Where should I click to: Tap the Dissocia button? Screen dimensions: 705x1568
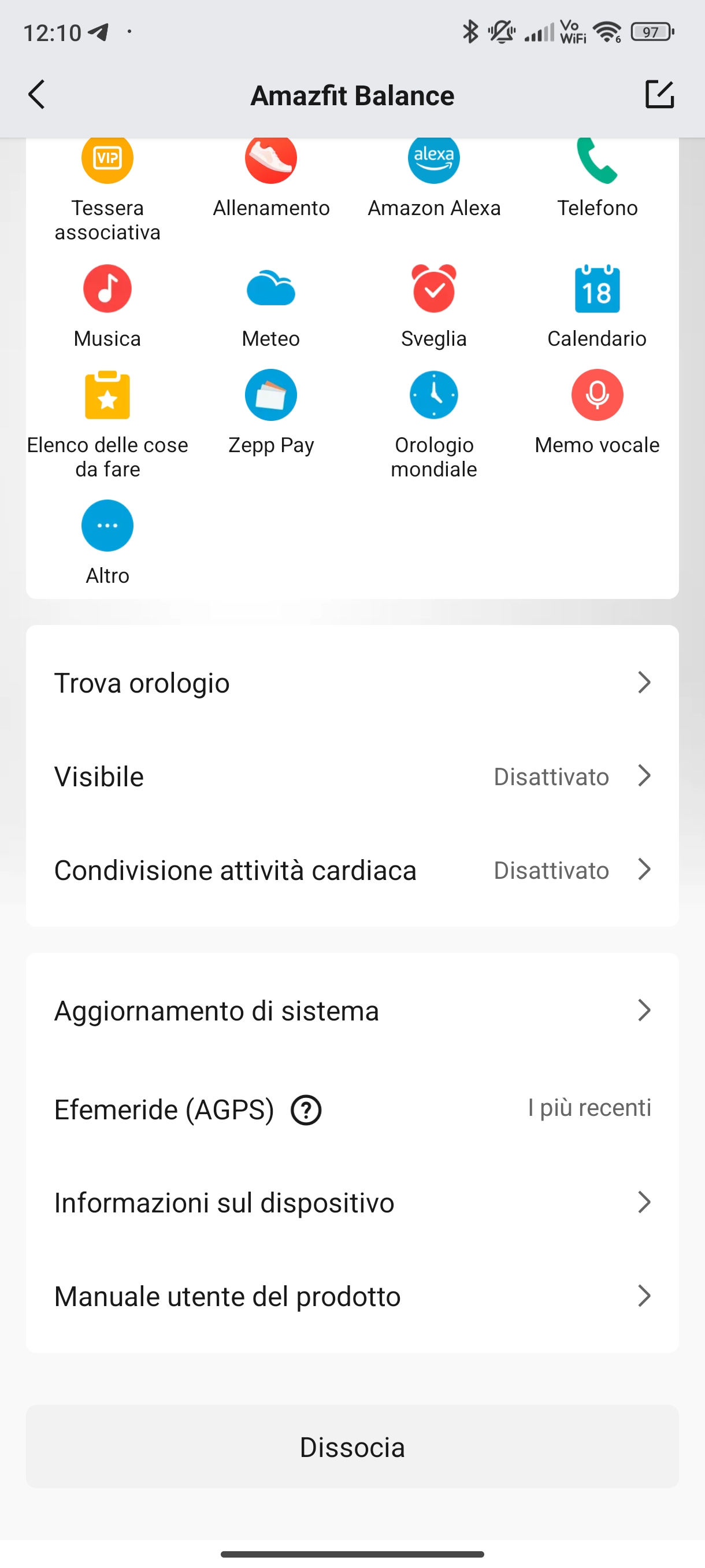coord(352,1447)
